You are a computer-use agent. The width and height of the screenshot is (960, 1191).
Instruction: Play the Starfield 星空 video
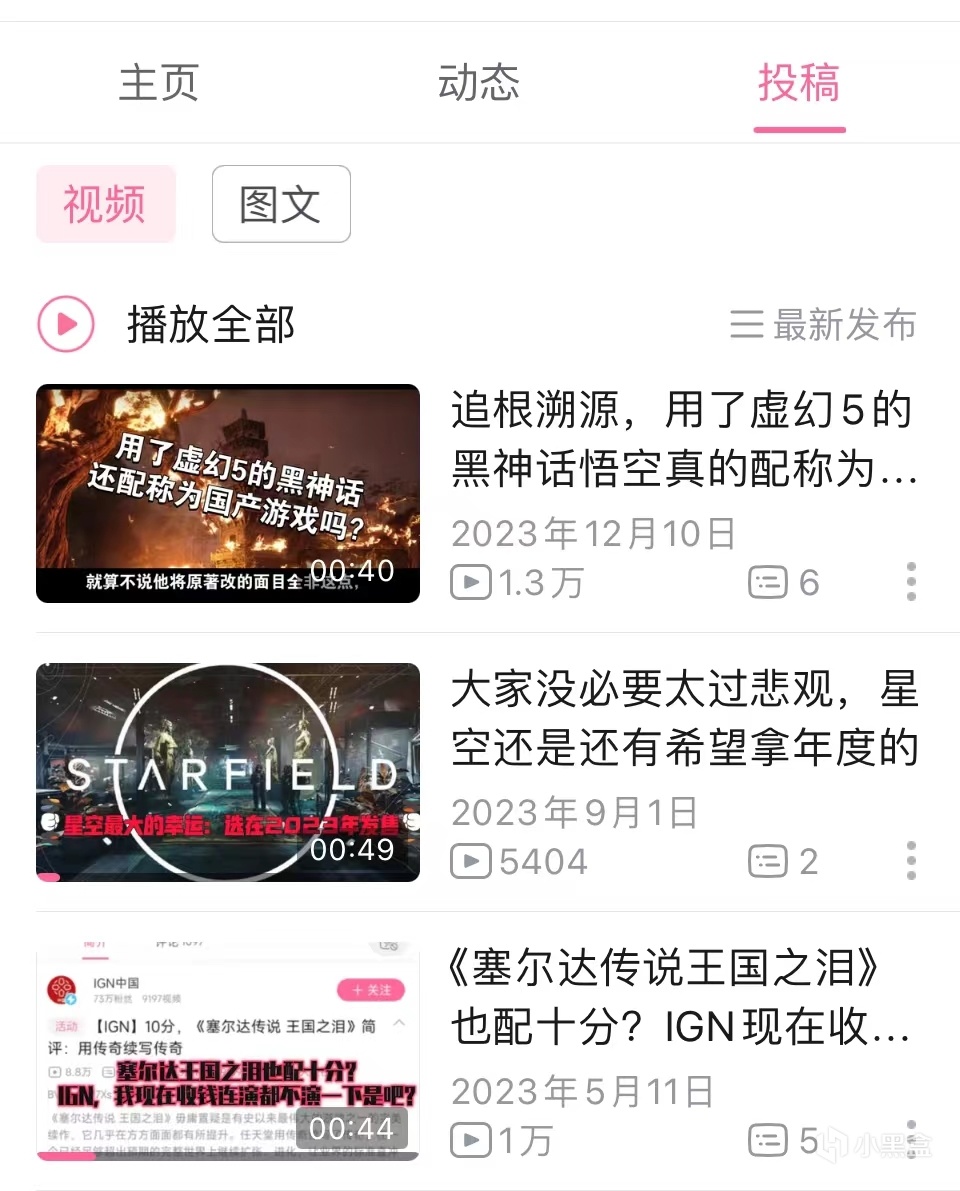228,772
